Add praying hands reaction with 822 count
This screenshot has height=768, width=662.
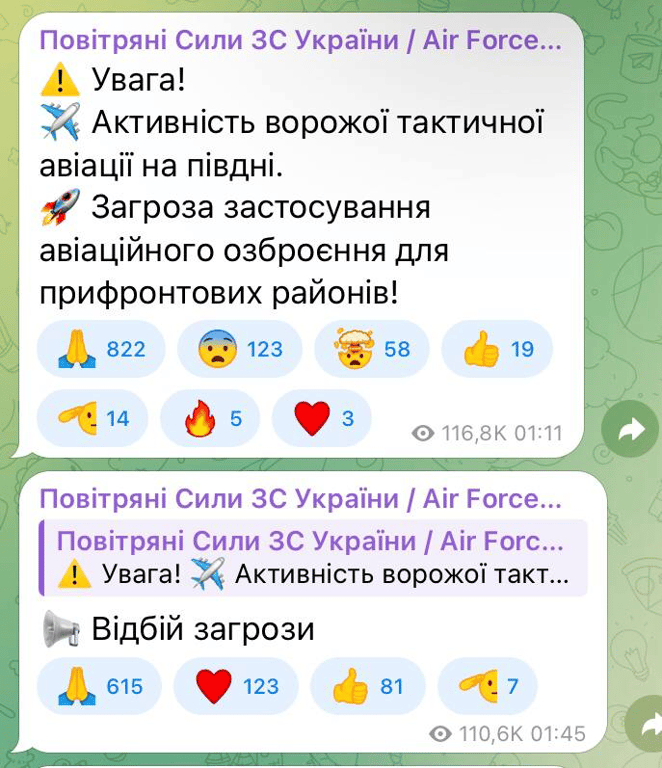pyautogui.click(x=101, y=349)
